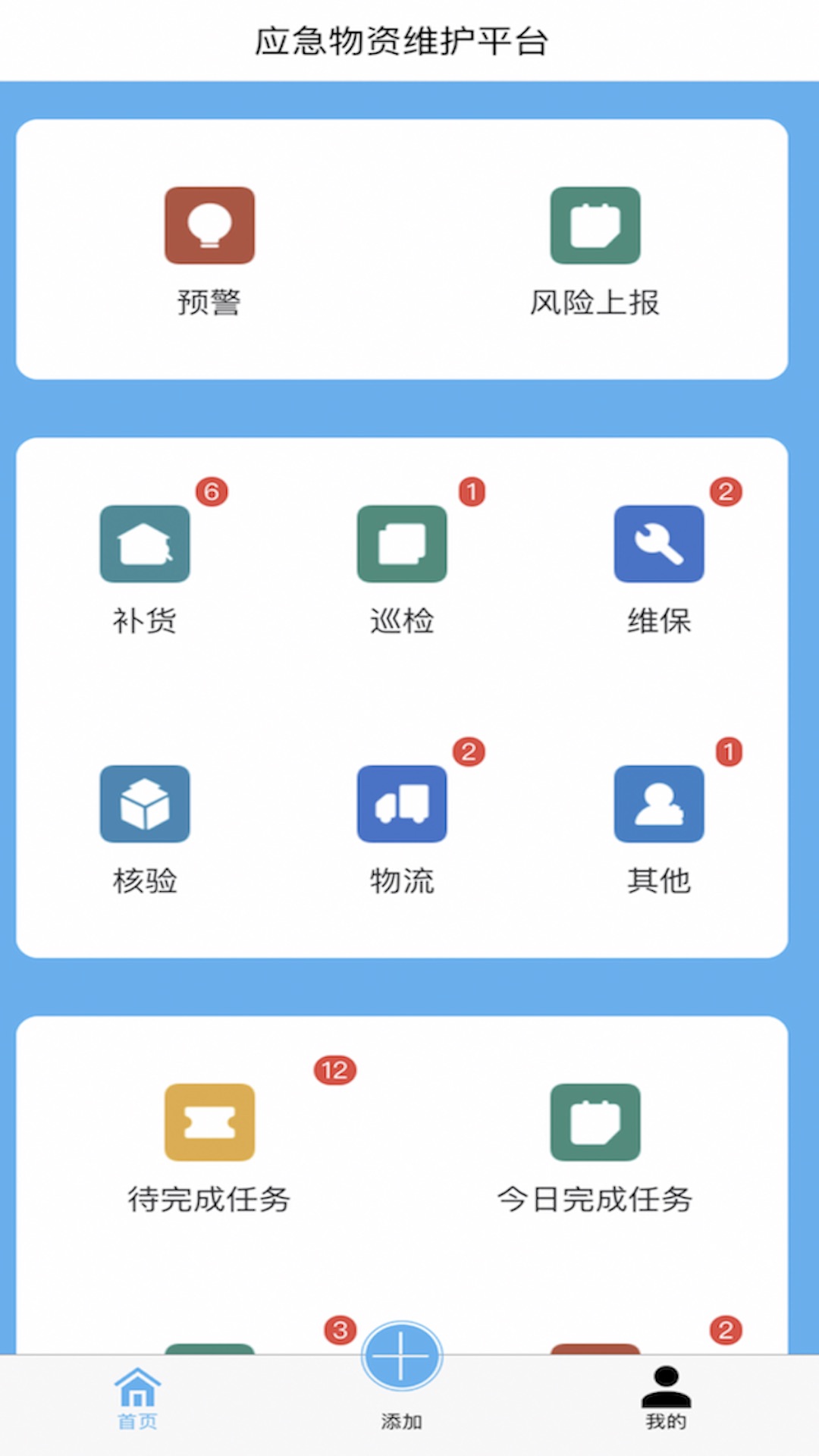The image size is (819, 1456).
Task: Open the 核验 verification box icon
Action: coord(145,804)
